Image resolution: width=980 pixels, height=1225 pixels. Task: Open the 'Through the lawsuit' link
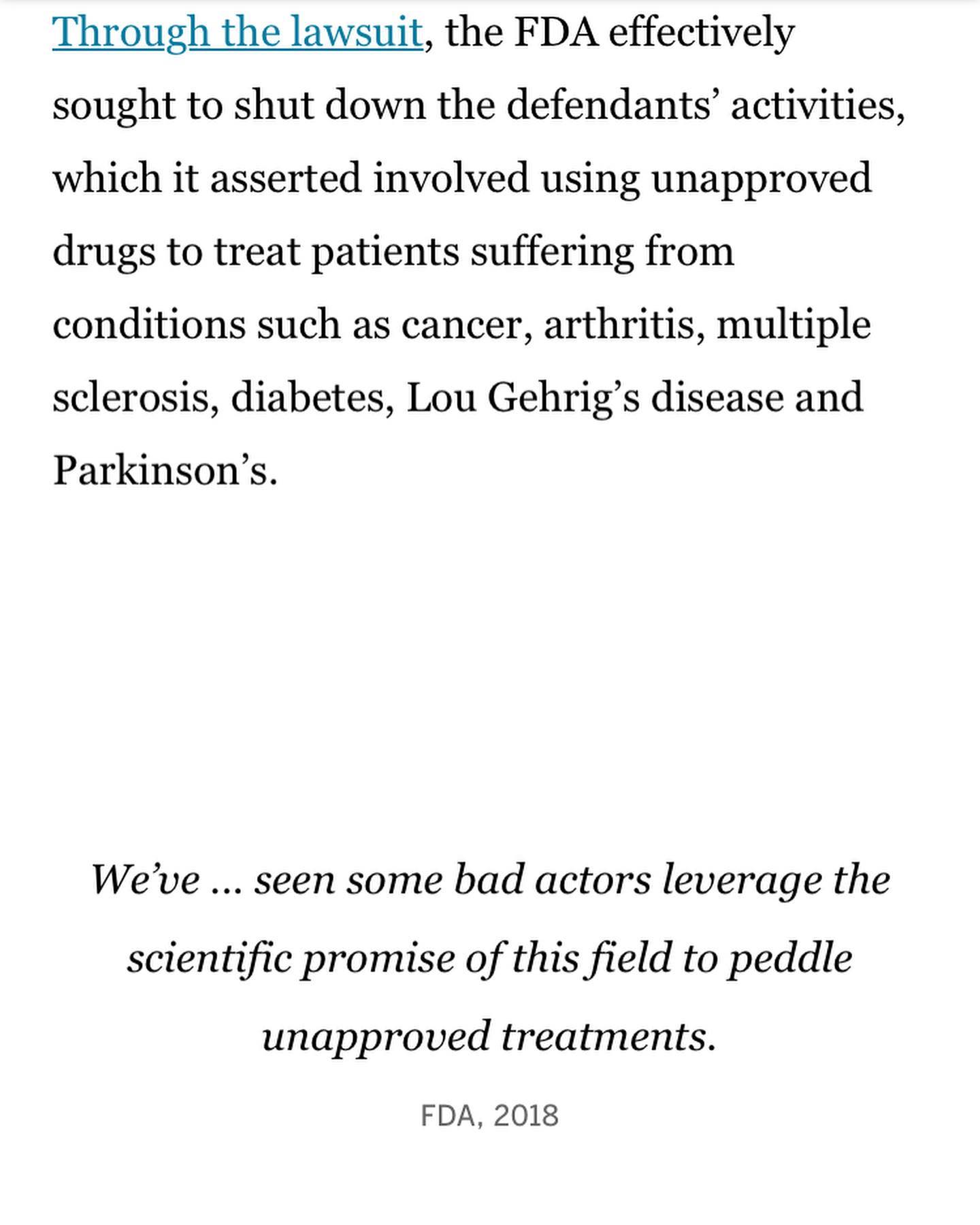point(237,32)
